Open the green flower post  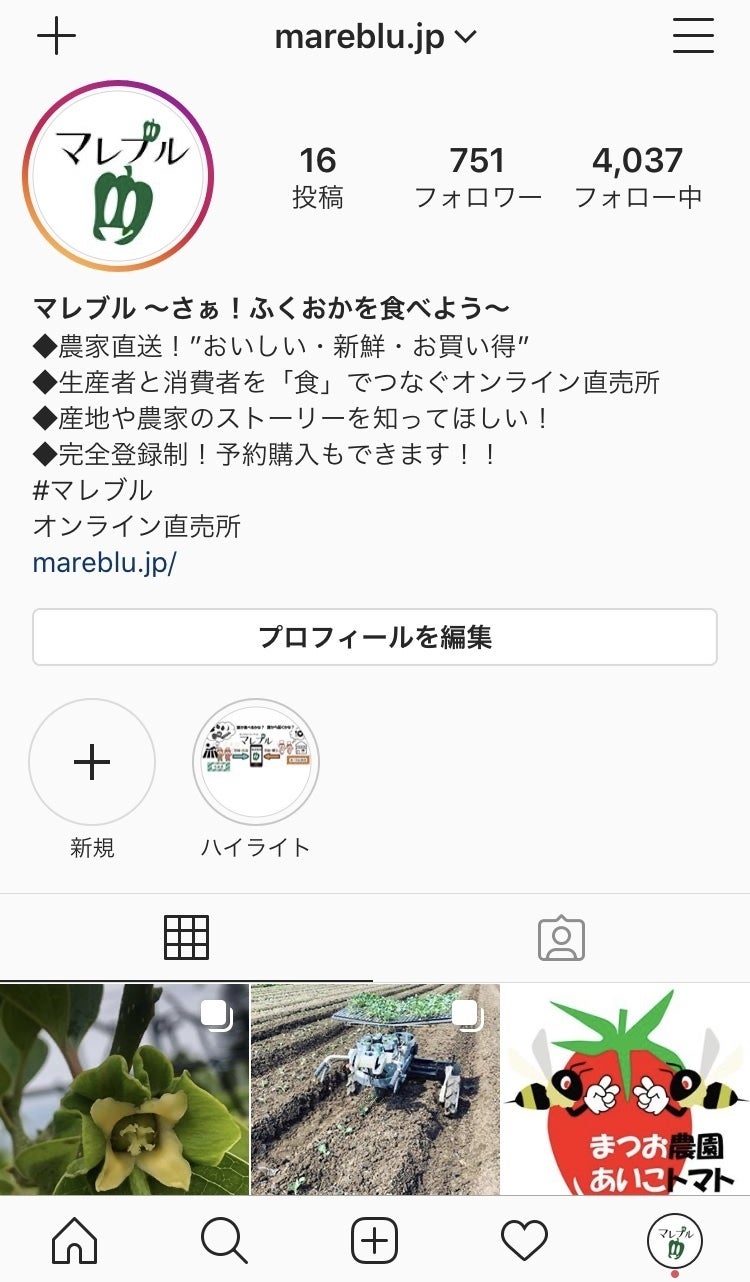coord(124,1090)
